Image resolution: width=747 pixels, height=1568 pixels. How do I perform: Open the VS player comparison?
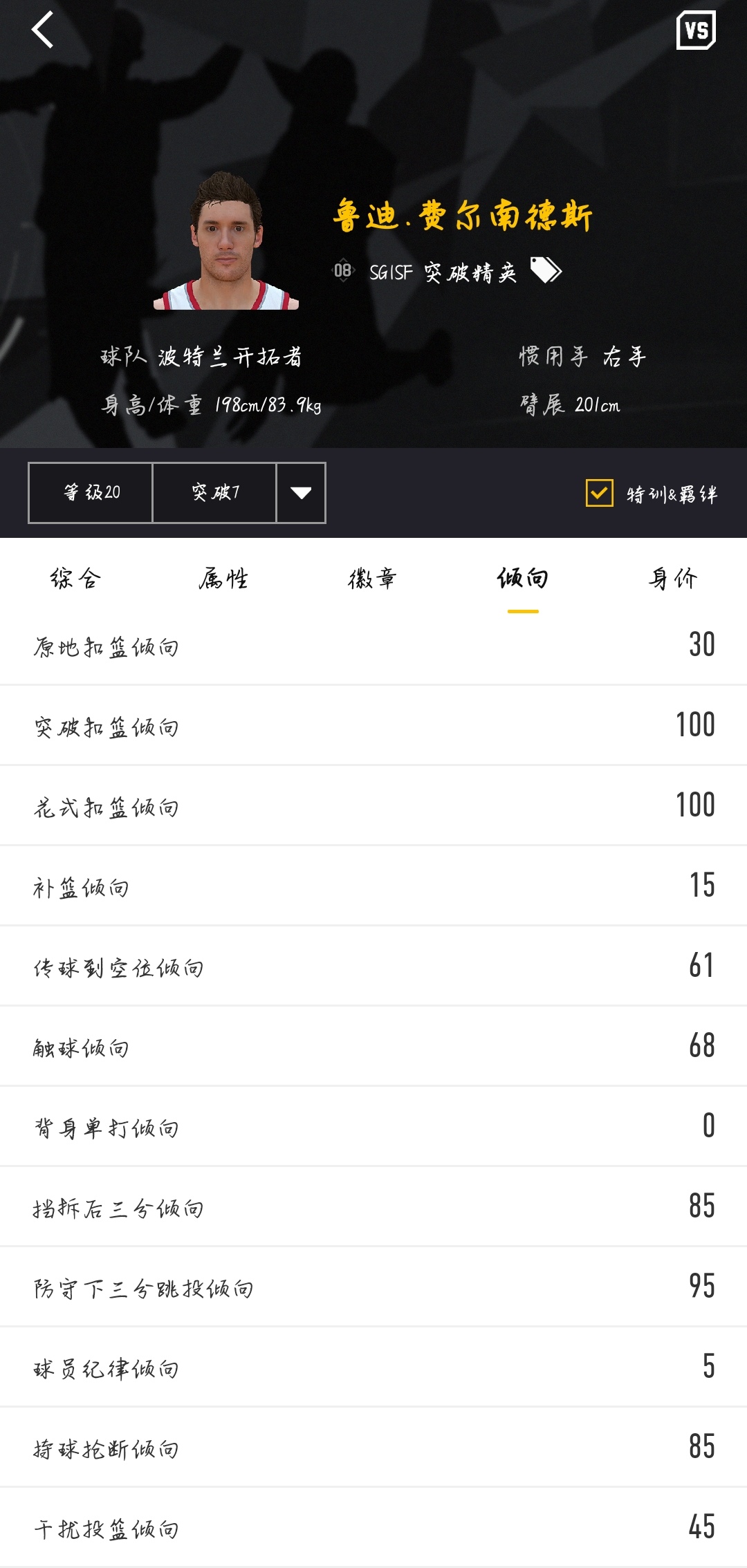point(696,30)
